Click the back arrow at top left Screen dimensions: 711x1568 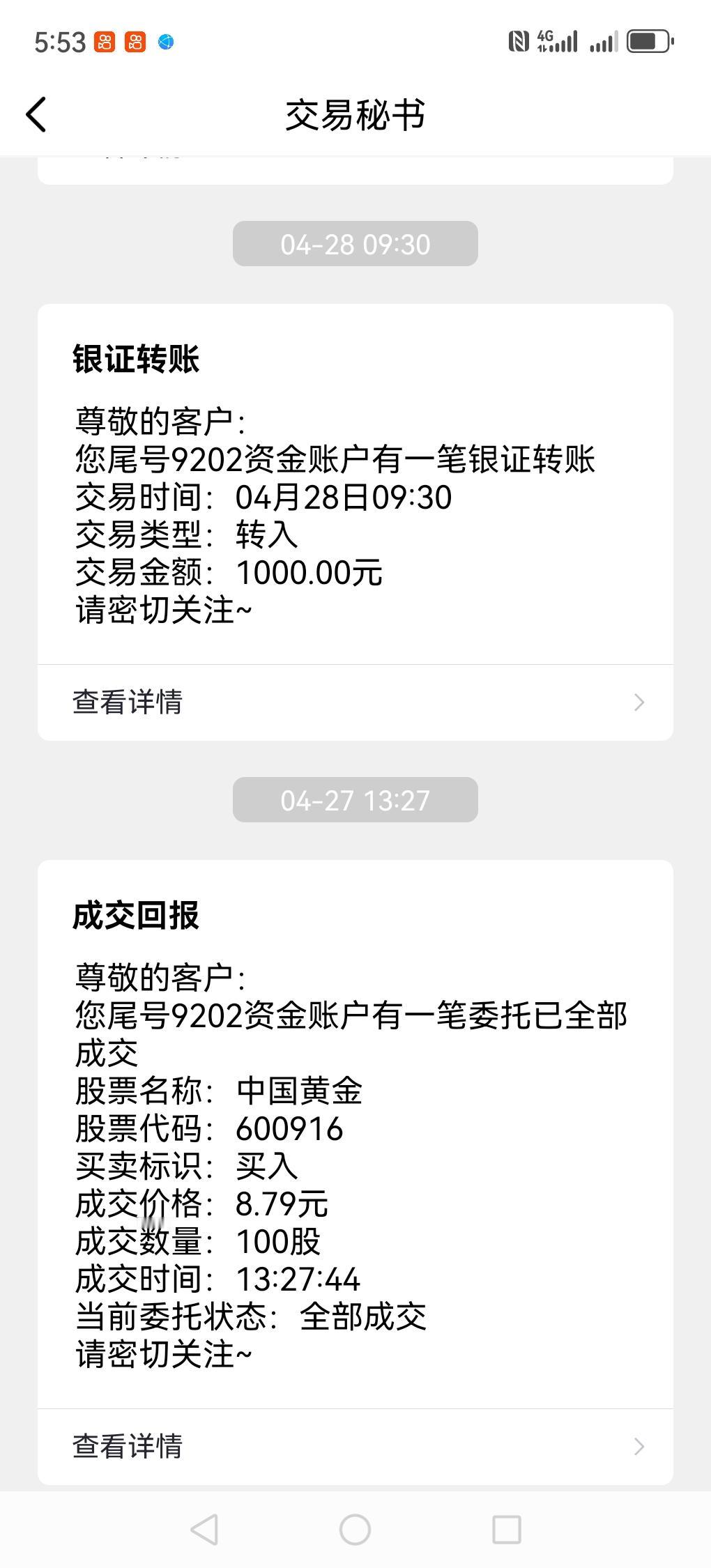36,115
